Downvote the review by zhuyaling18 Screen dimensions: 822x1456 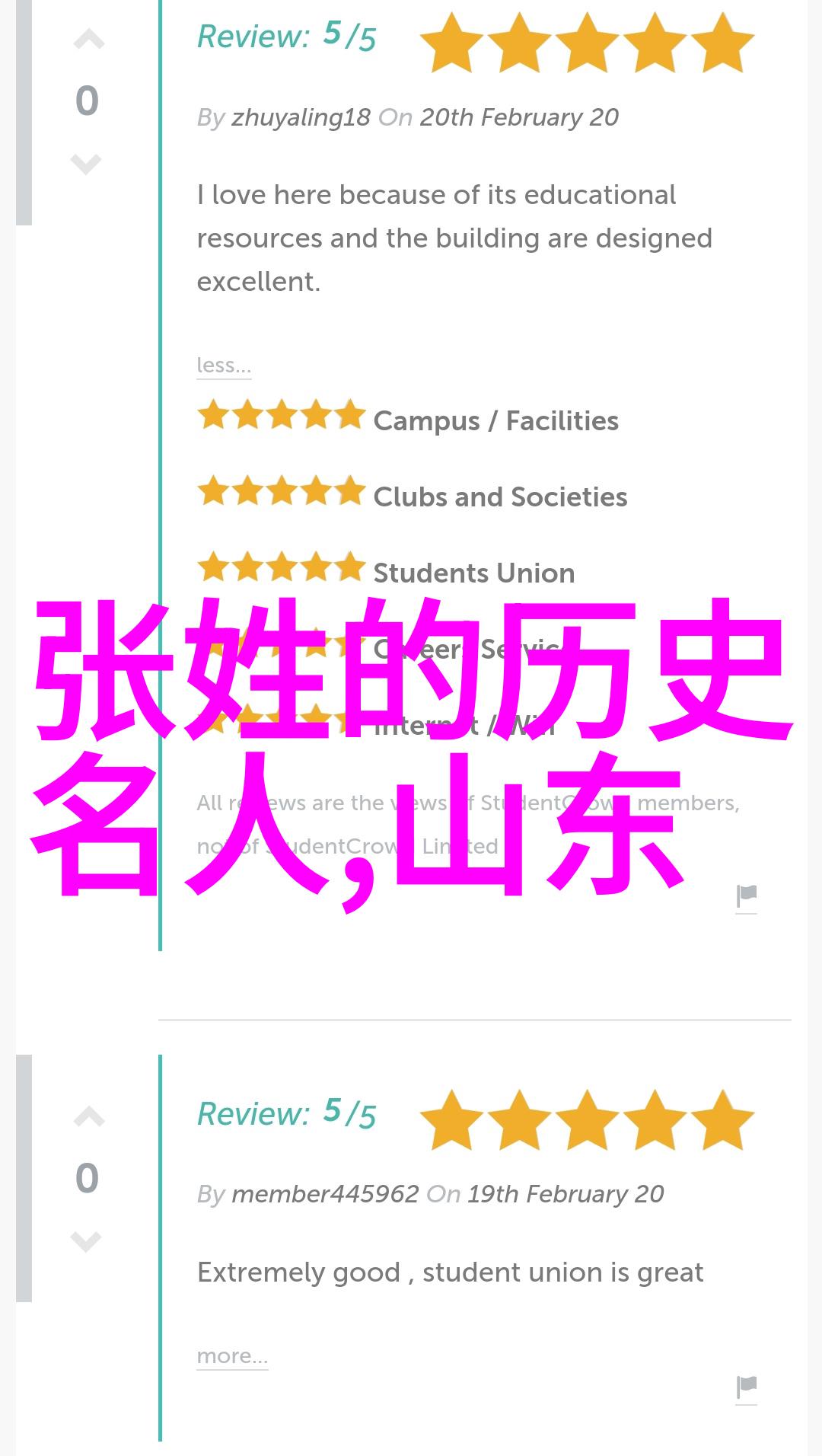click(86, 164)
